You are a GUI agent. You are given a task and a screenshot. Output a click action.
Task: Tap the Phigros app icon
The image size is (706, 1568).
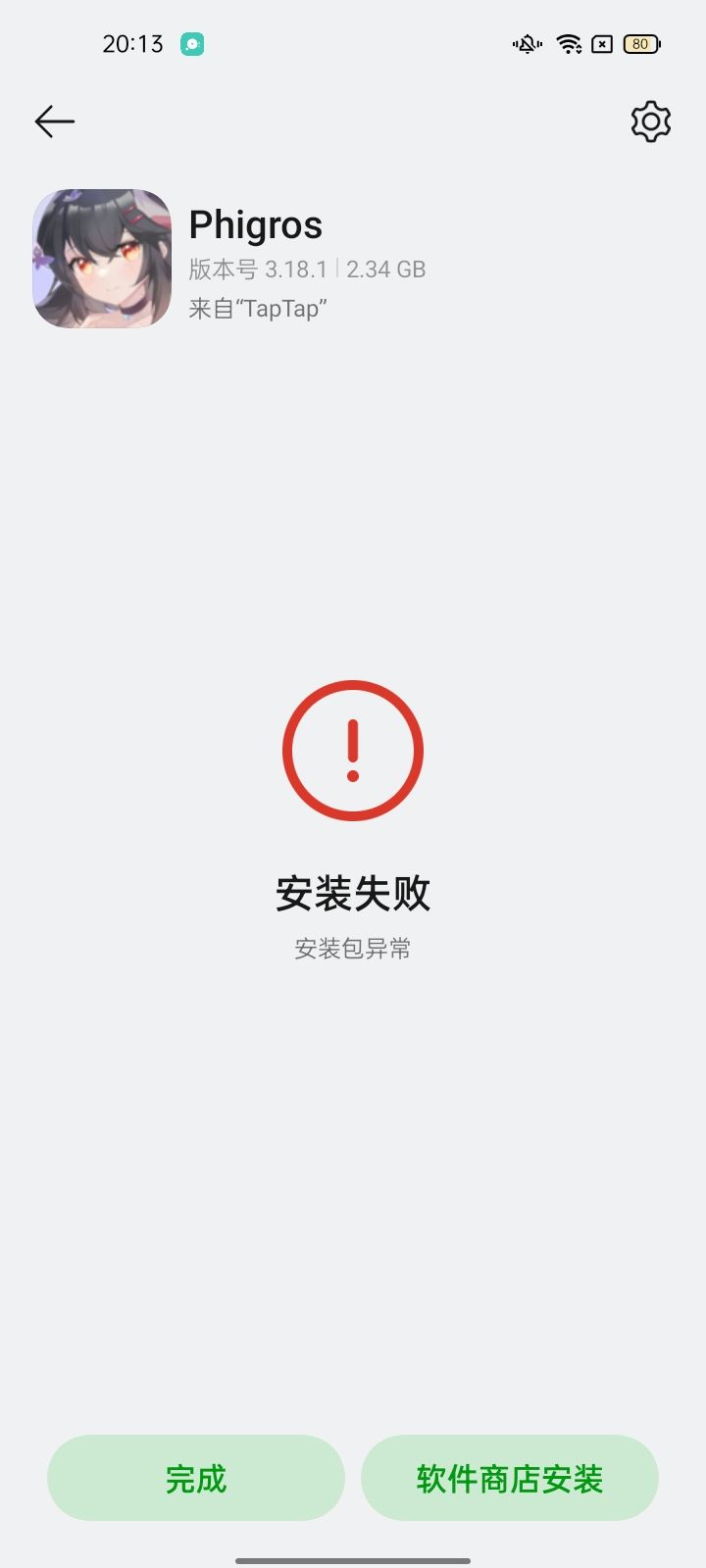[x=101, y=259]
